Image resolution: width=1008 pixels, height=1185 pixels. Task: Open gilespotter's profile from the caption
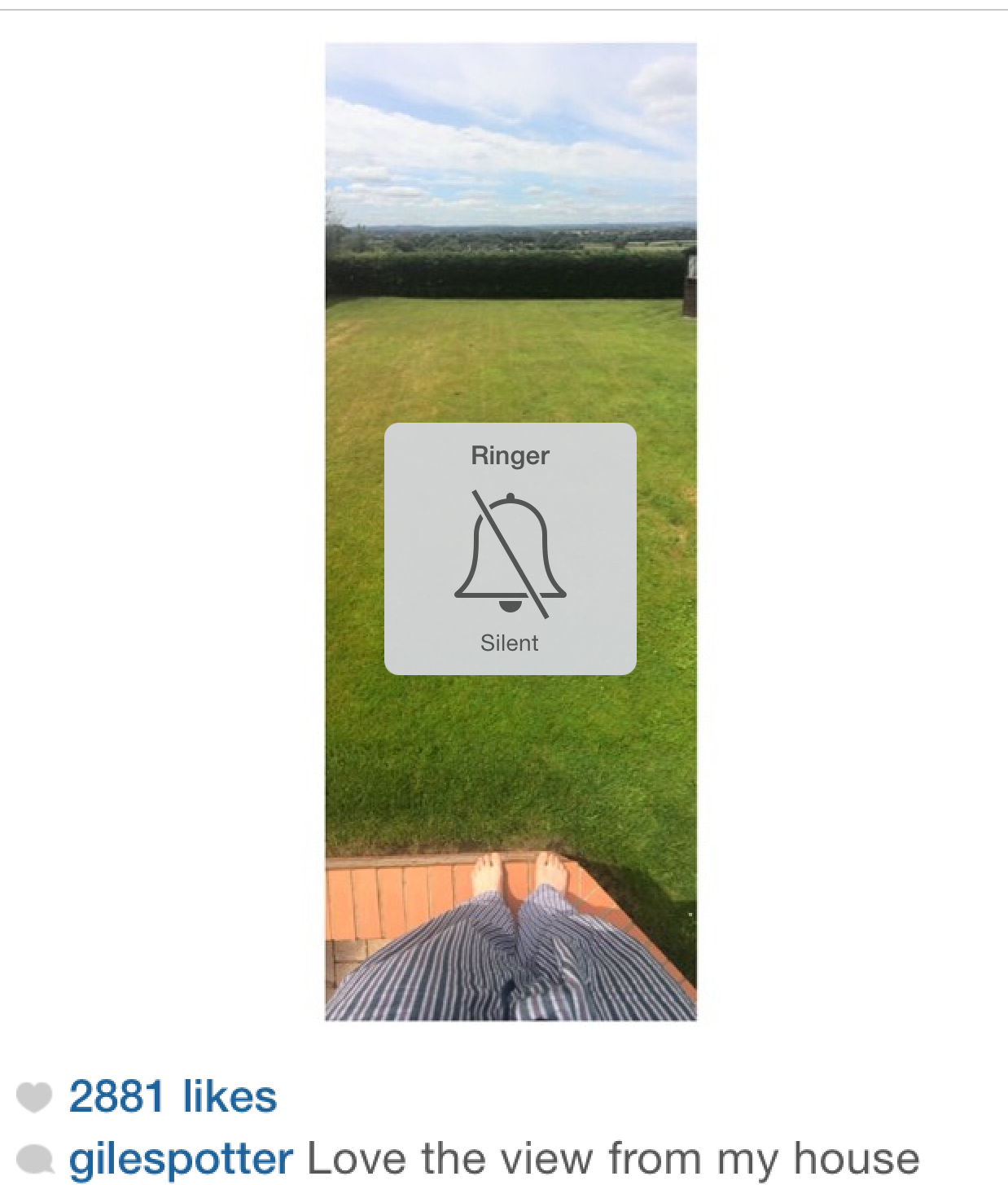pyautogui.click(x=181, y=1158)
